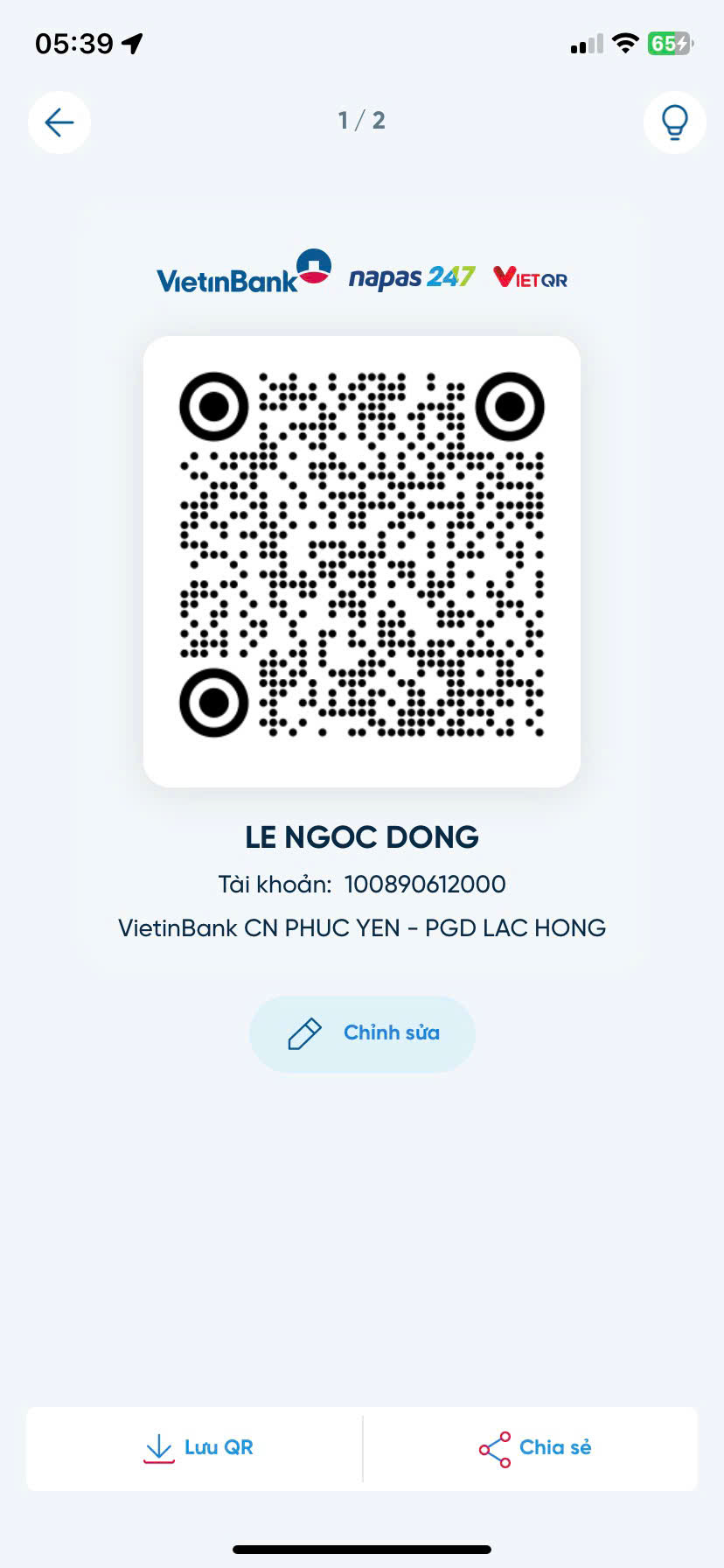Save the code with Lưu QR

[198, 1448]
